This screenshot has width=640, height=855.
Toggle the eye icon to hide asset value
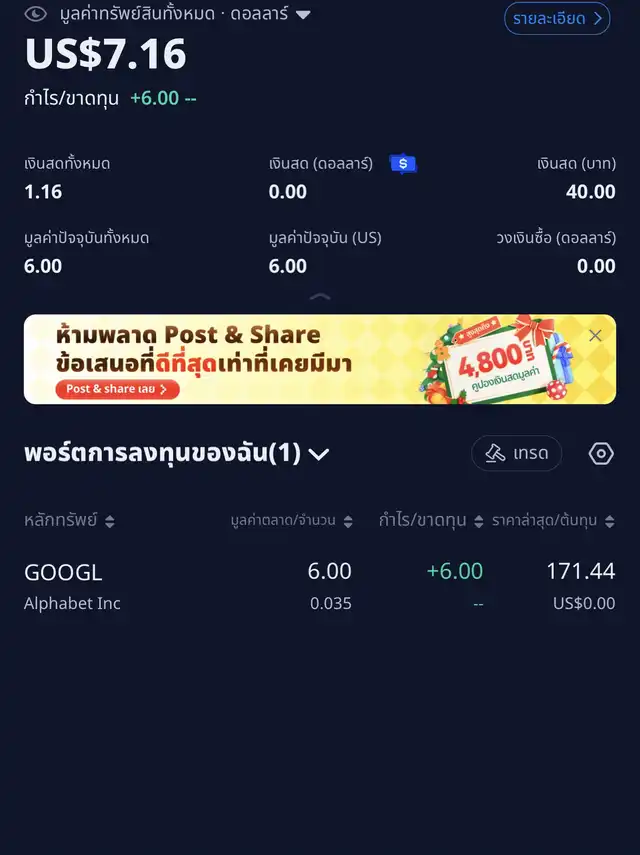(35, 14)
